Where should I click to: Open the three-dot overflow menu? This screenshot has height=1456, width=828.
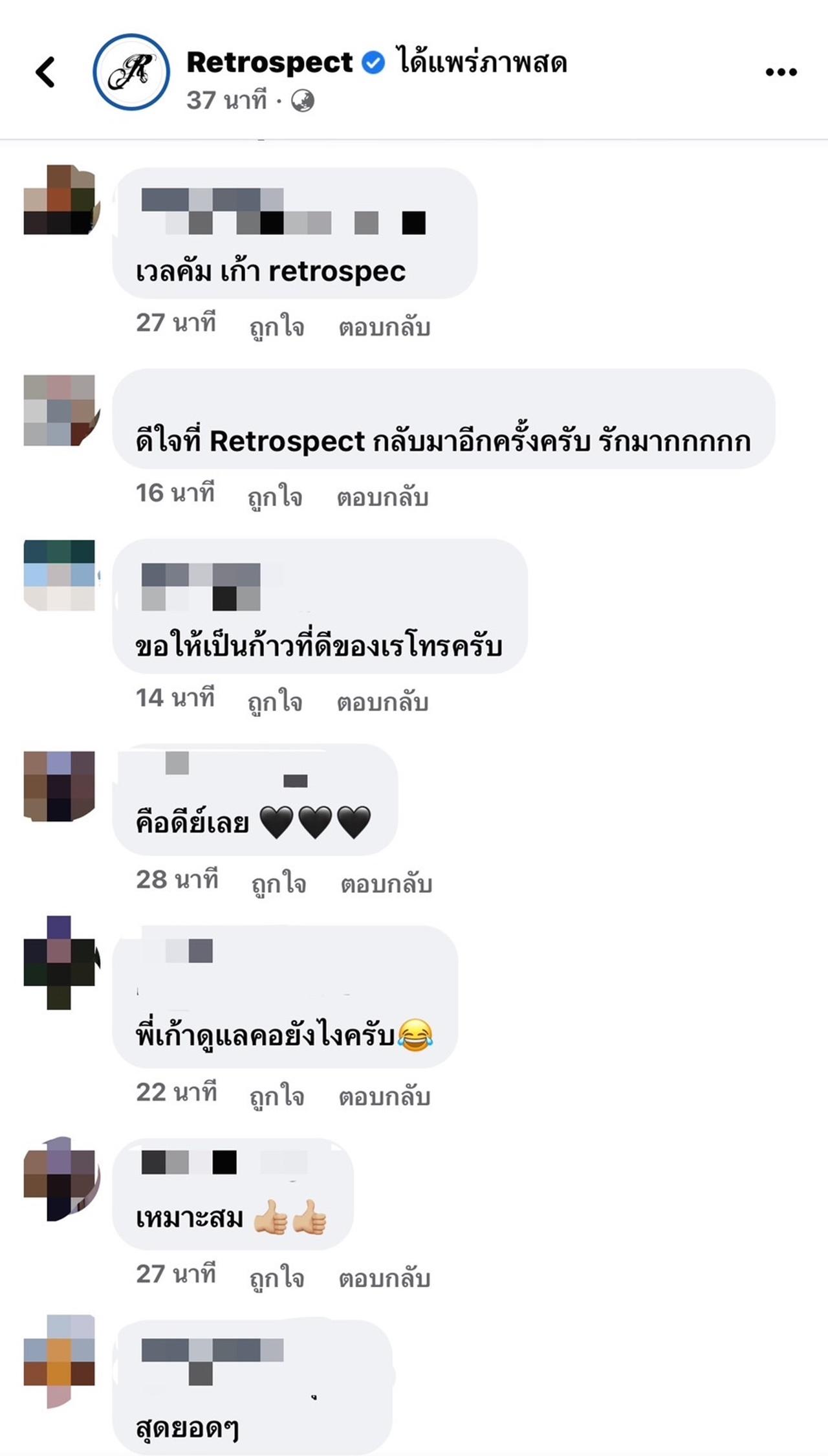781,72
